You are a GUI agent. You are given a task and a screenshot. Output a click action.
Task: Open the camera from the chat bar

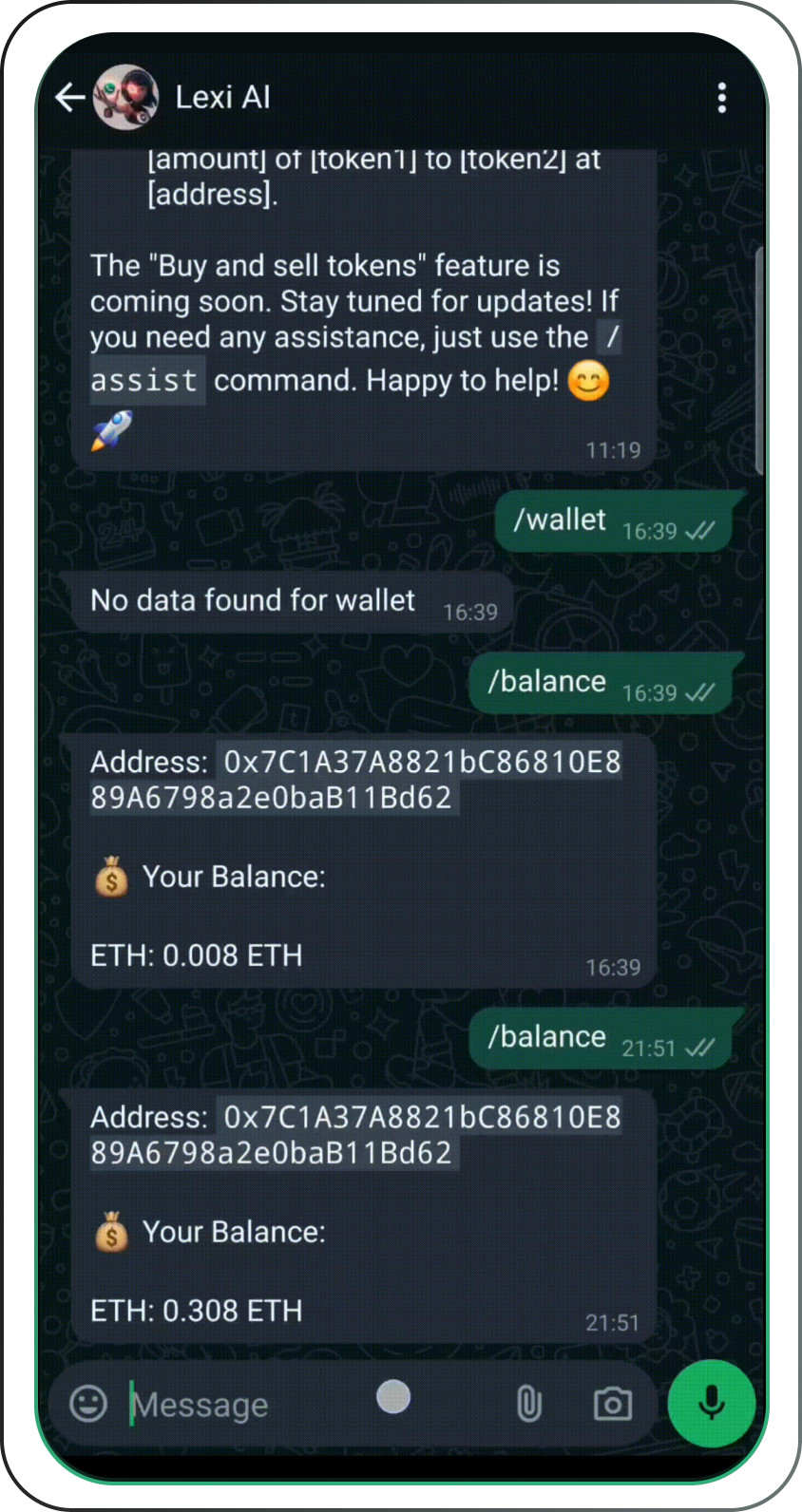[613, 1404]
